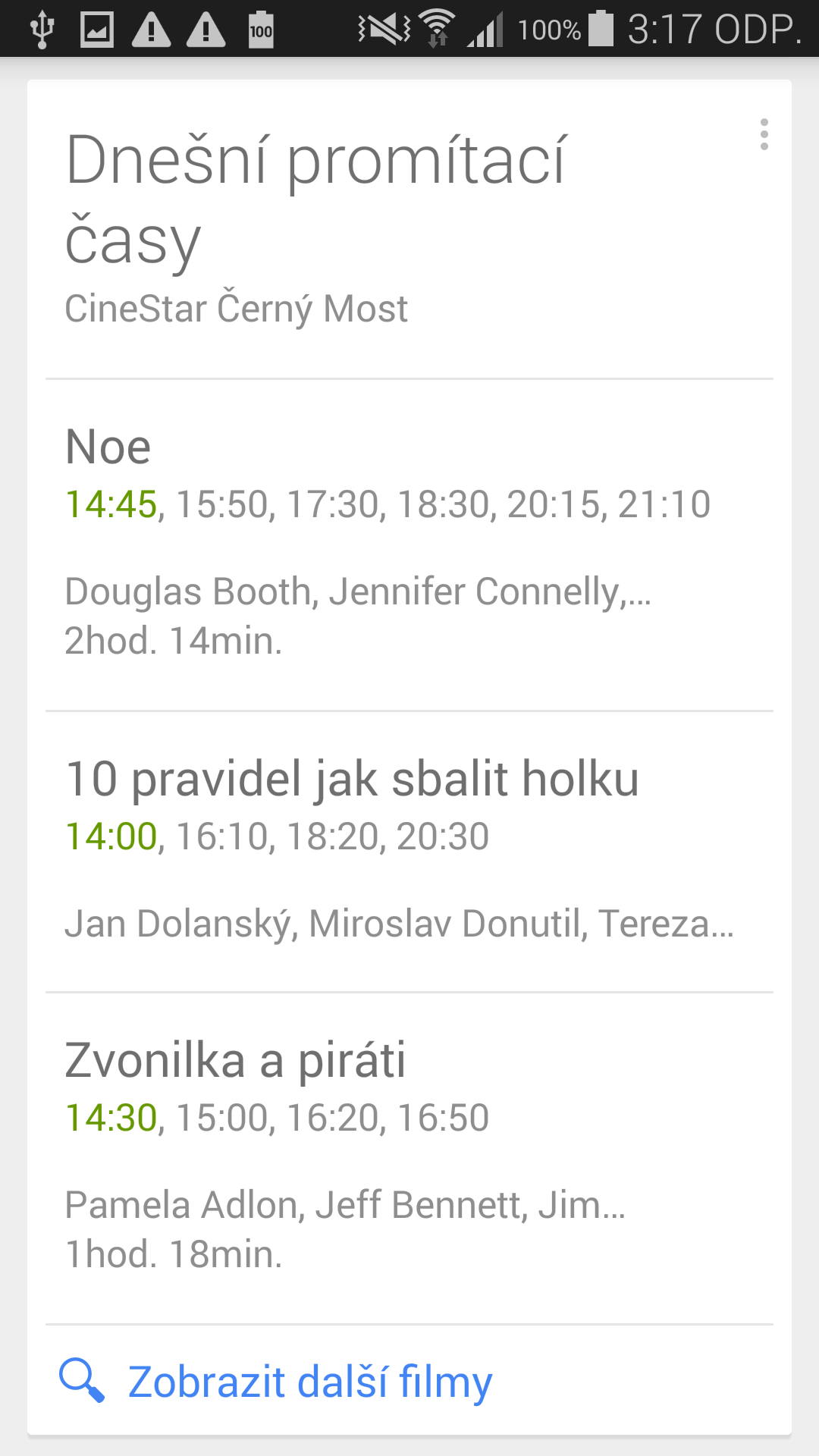Image resolution: width=819 pixels, height=1456 pixels.
Task: Tap Zobrazit další filmy link
Action: click(309, 1381)
